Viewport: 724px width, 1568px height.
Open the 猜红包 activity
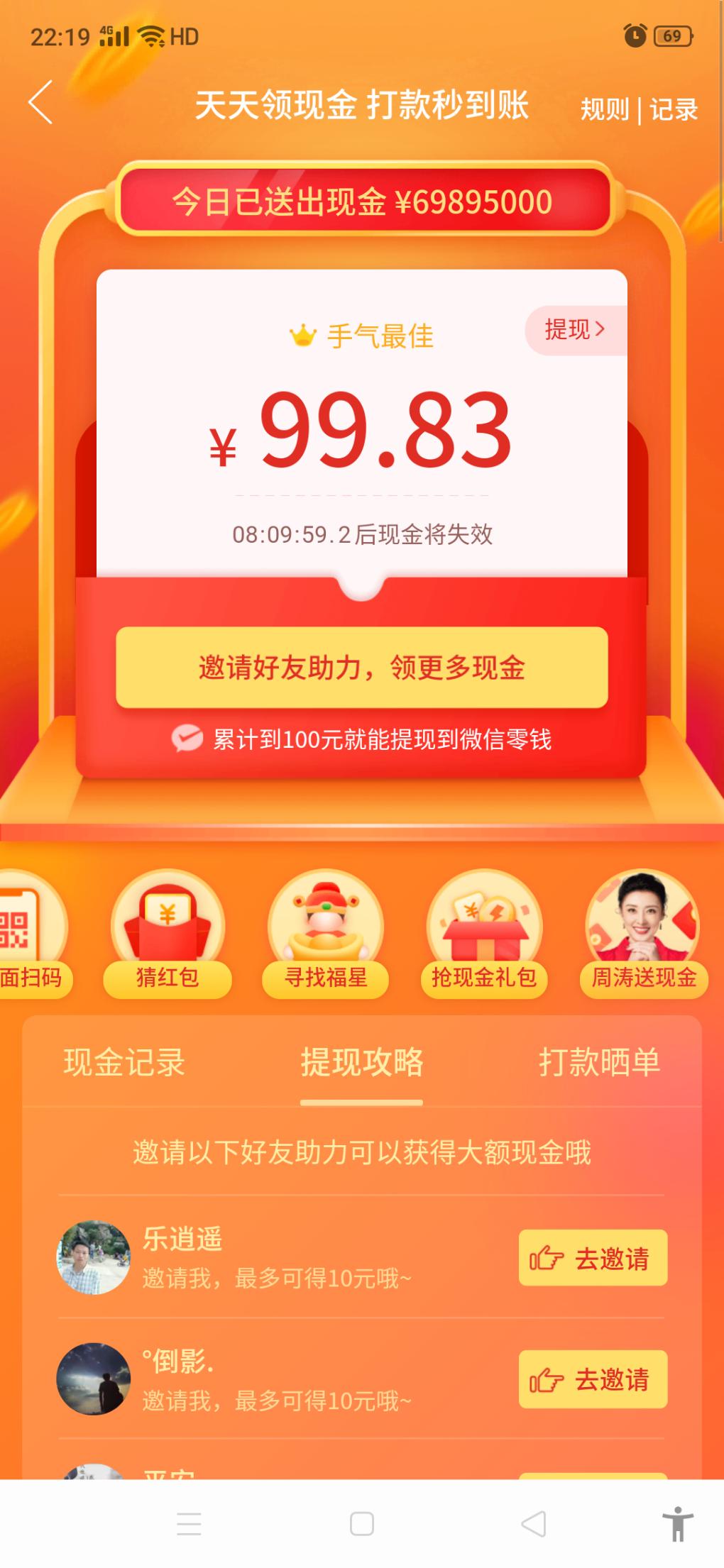pos(168,933)
